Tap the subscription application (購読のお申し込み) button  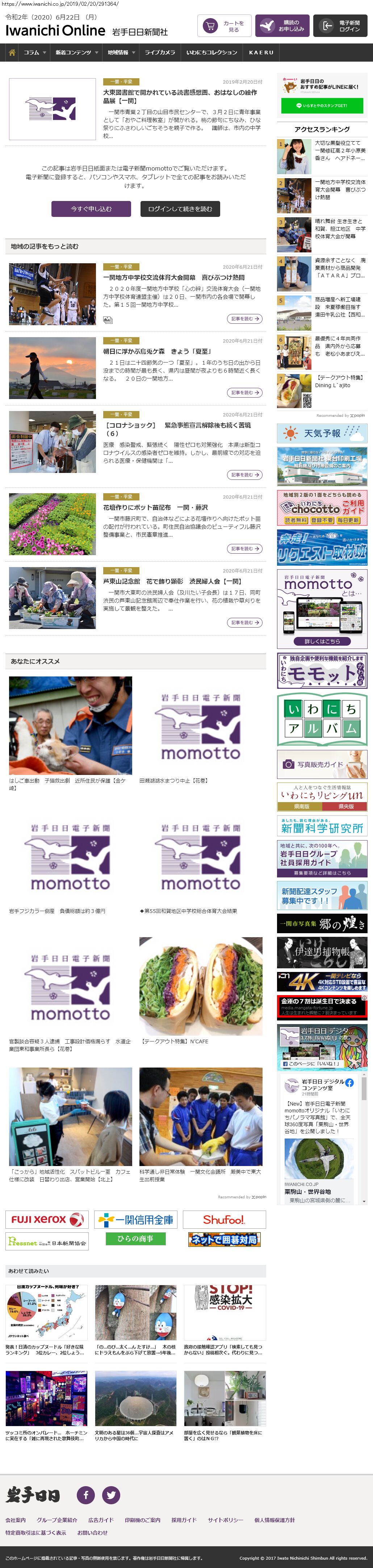(x=282, y=26)
